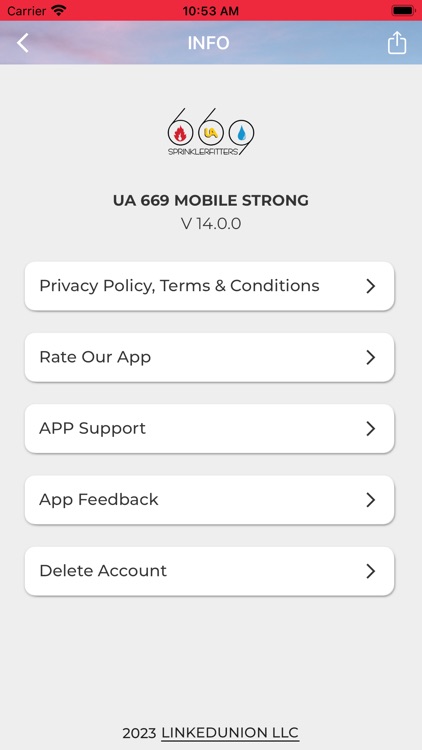The width and height of the screenshot is (422, 750).
Task: Go back using the header arrow
Action: (22, 43)
